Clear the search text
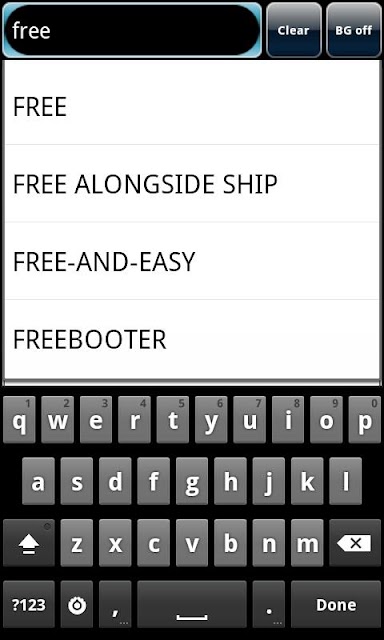 [x=294, y=30]
